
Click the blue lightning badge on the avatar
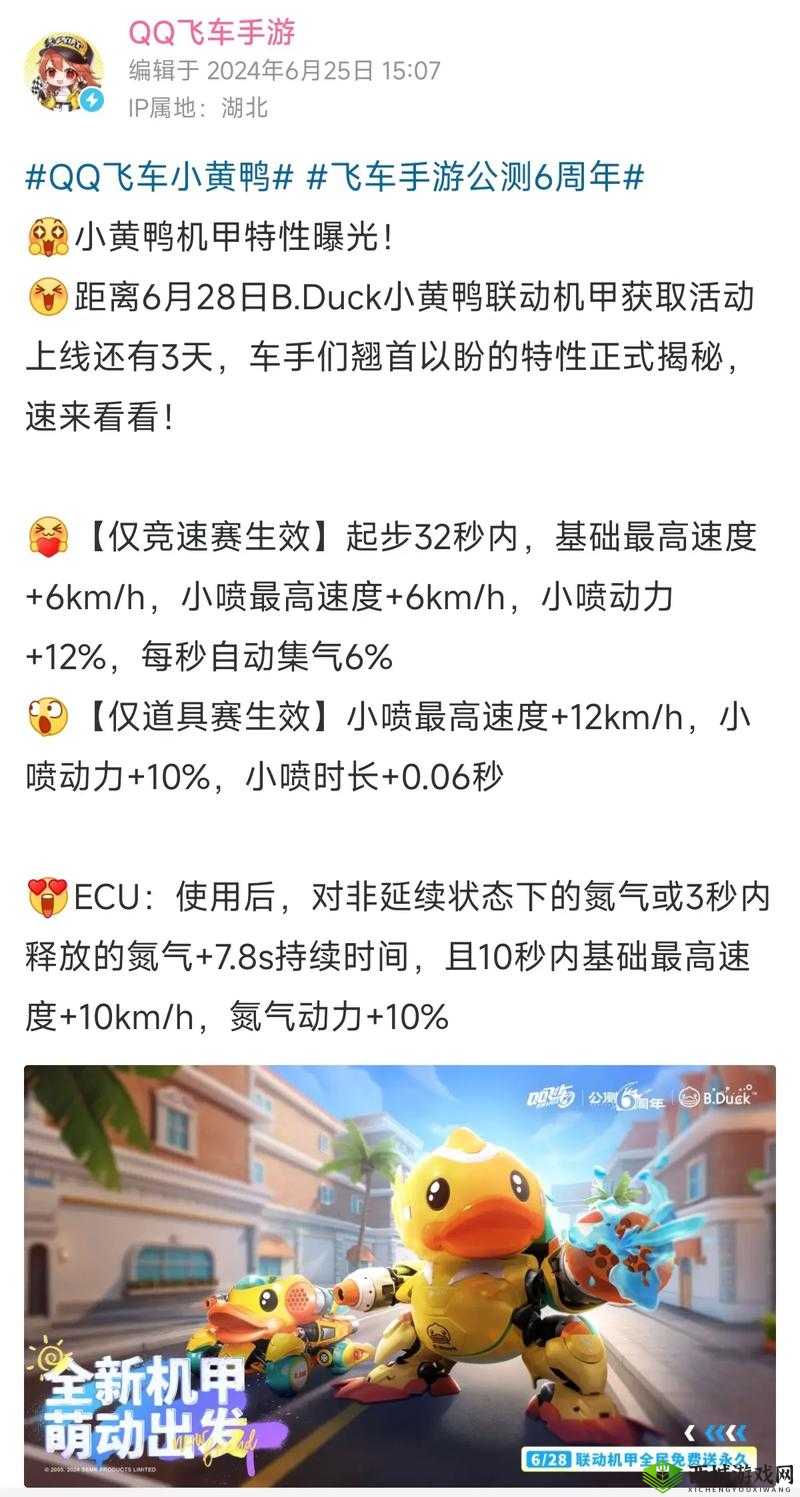[x=94, y=99]
